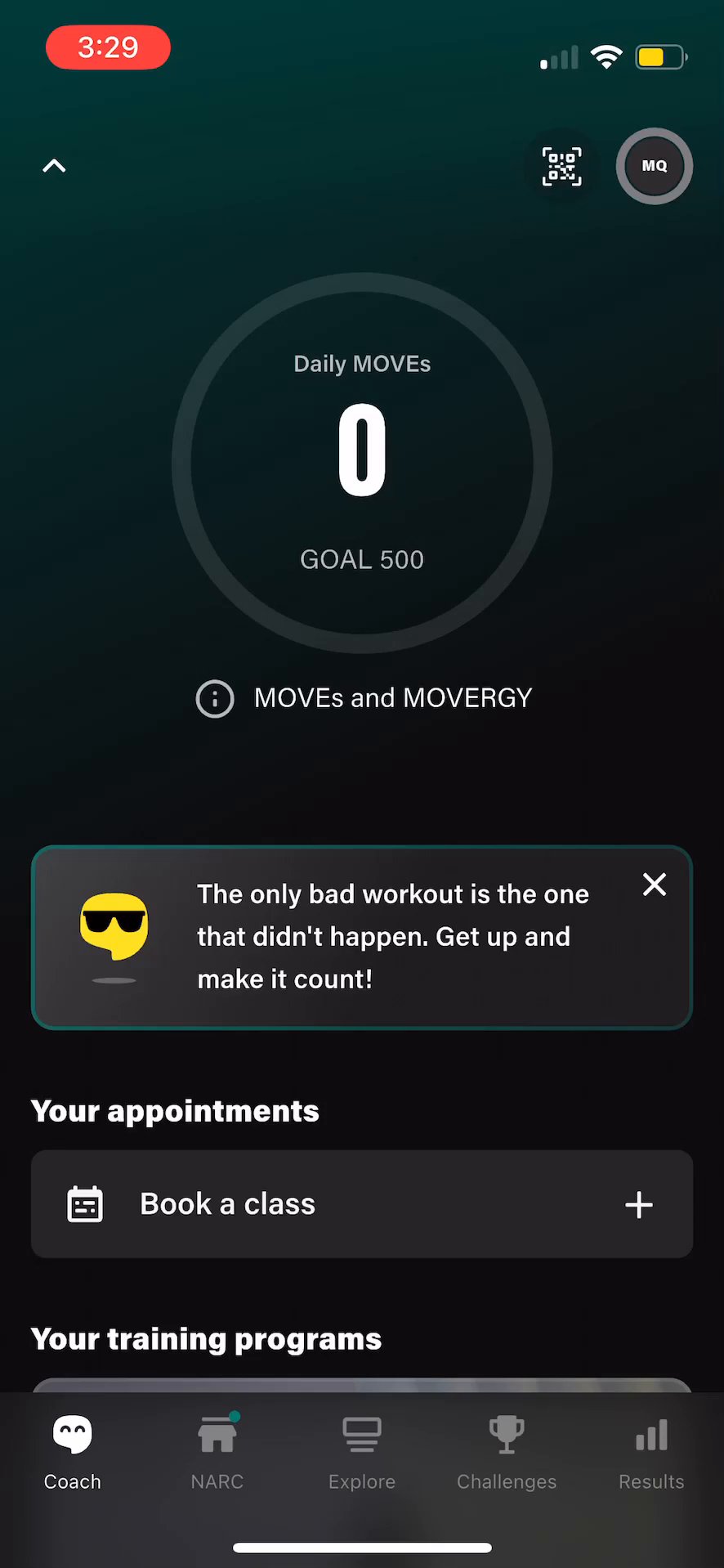Image resolution: width=724 pixels, height=1568 pixels.
Task: Open the QR code scanner
Action: tap(562, 166)
